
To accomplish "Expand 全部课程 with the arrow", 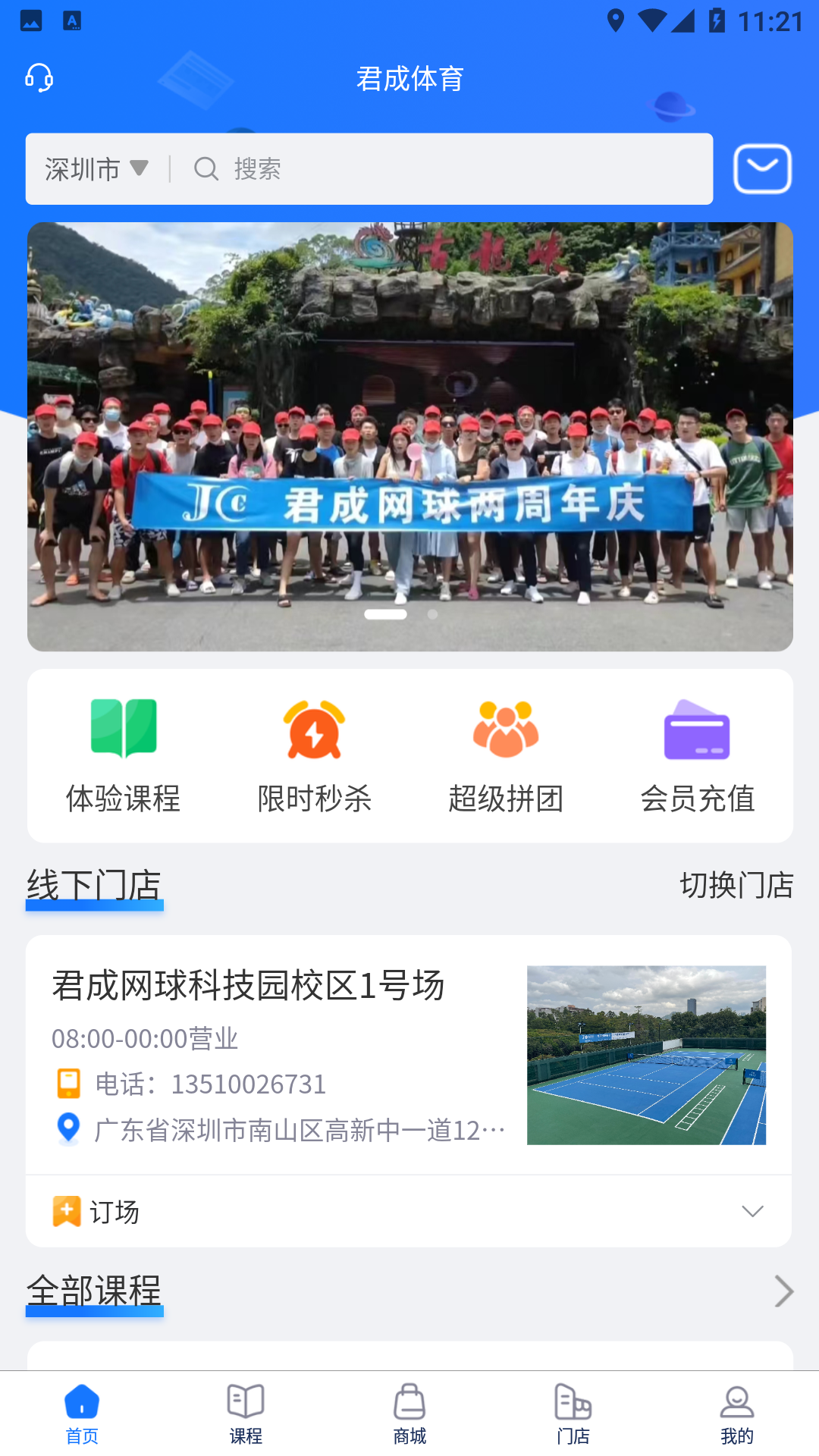I will coord(783,1291).
